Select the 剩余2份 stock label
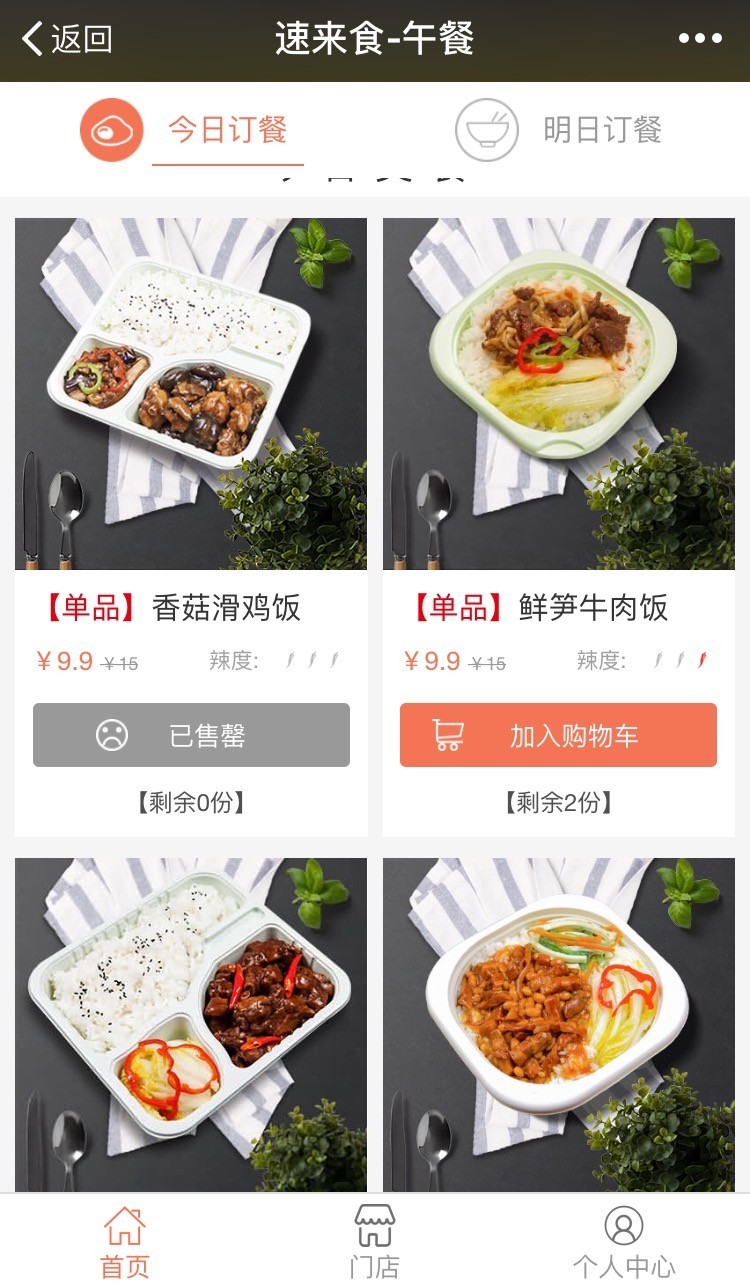This screenshot has width=750, height=1287. coord(561,802)
